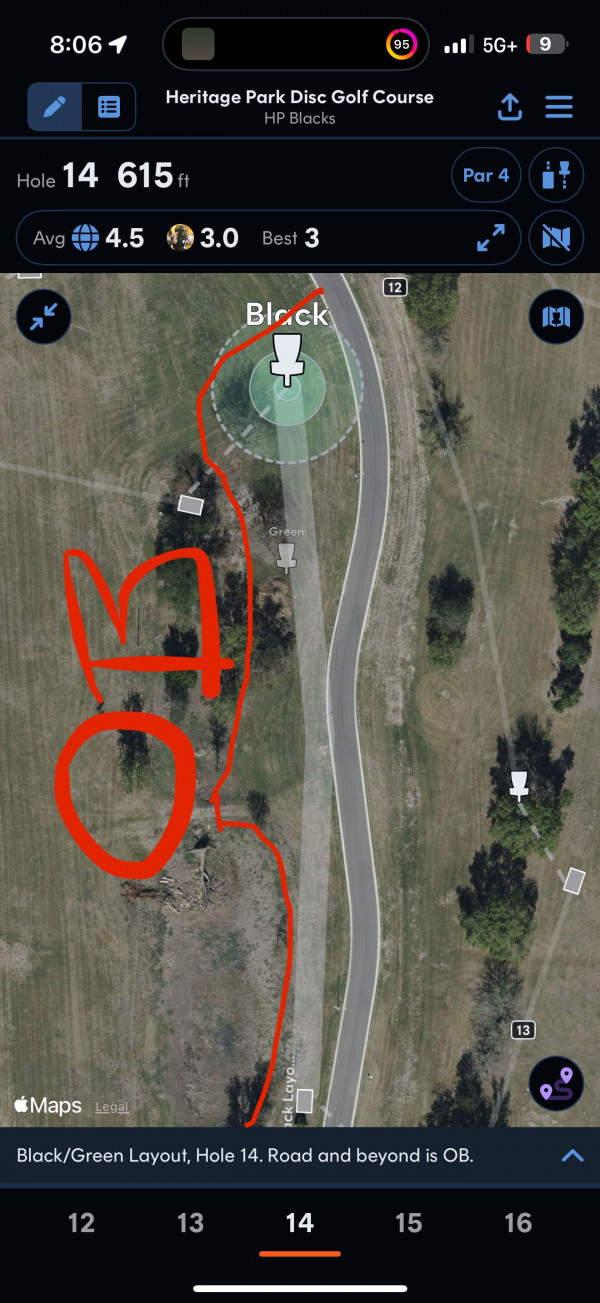Screen dimensions: 600x1303
Task: Collapse the hole 14 description note
Action: pos(572,1155)
